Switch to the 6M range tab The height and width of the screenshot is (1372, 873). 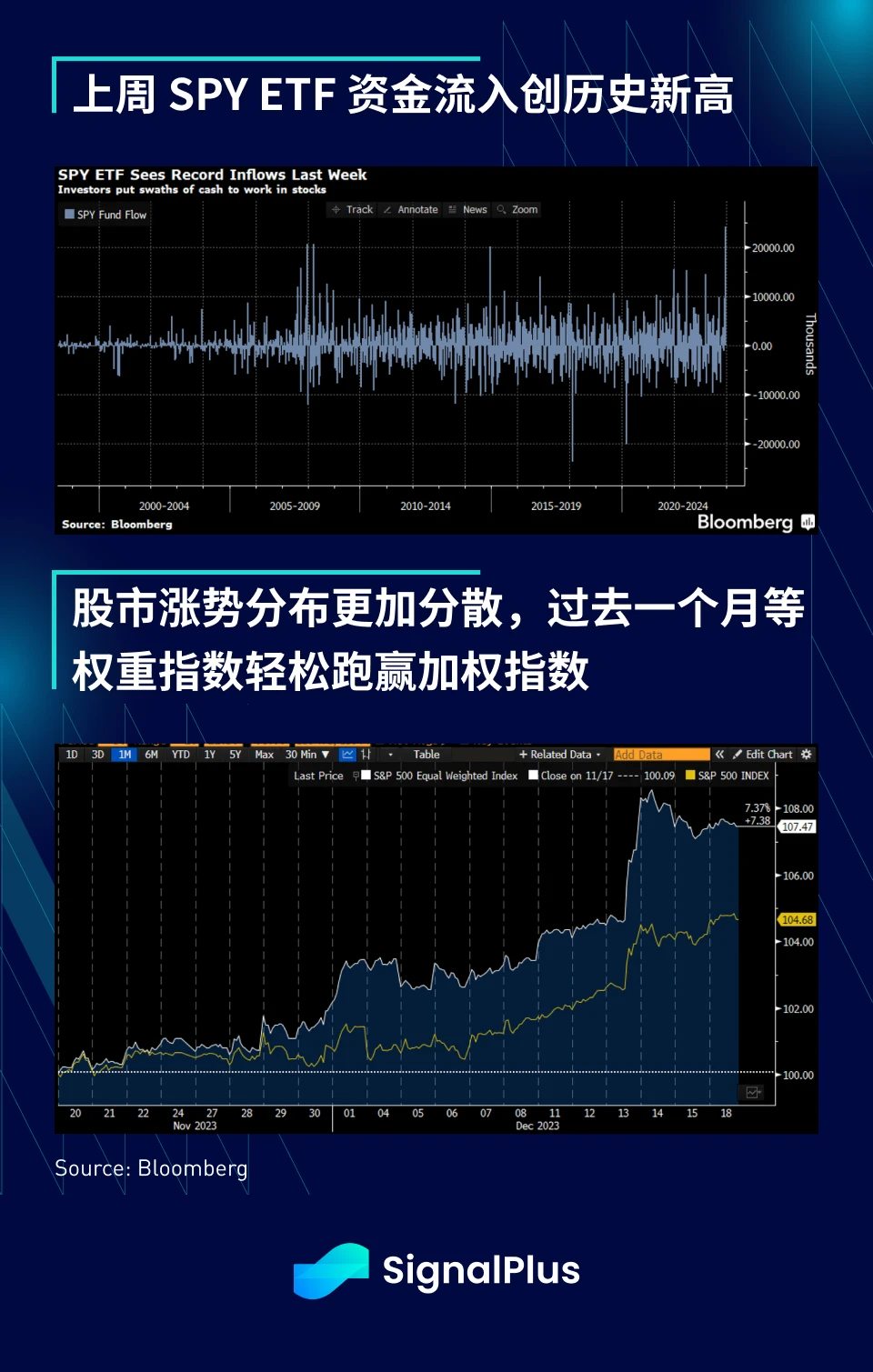pos(152,755)
